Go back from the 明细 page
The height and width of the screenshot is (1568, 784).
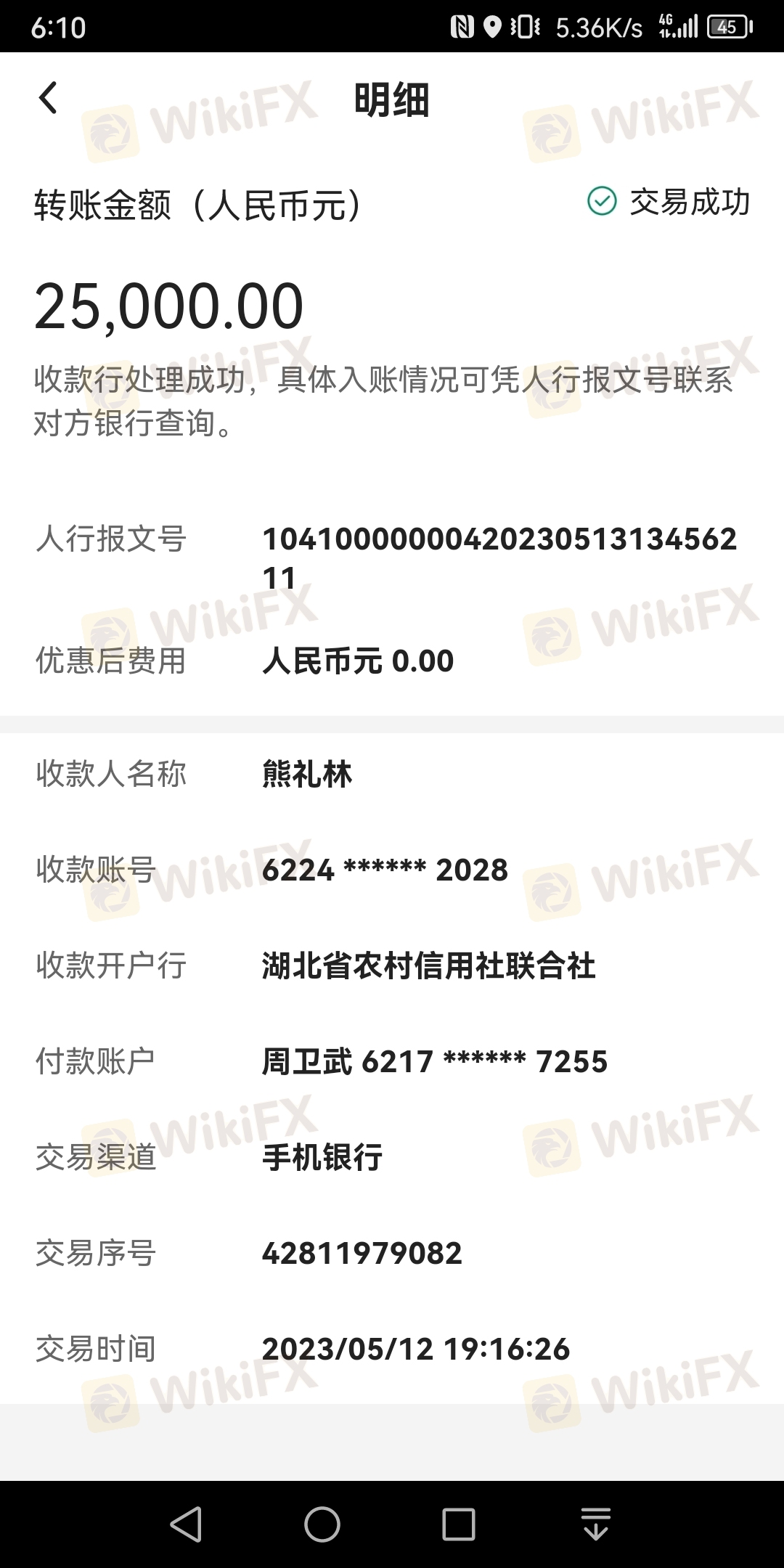click(x=48, y=98)
